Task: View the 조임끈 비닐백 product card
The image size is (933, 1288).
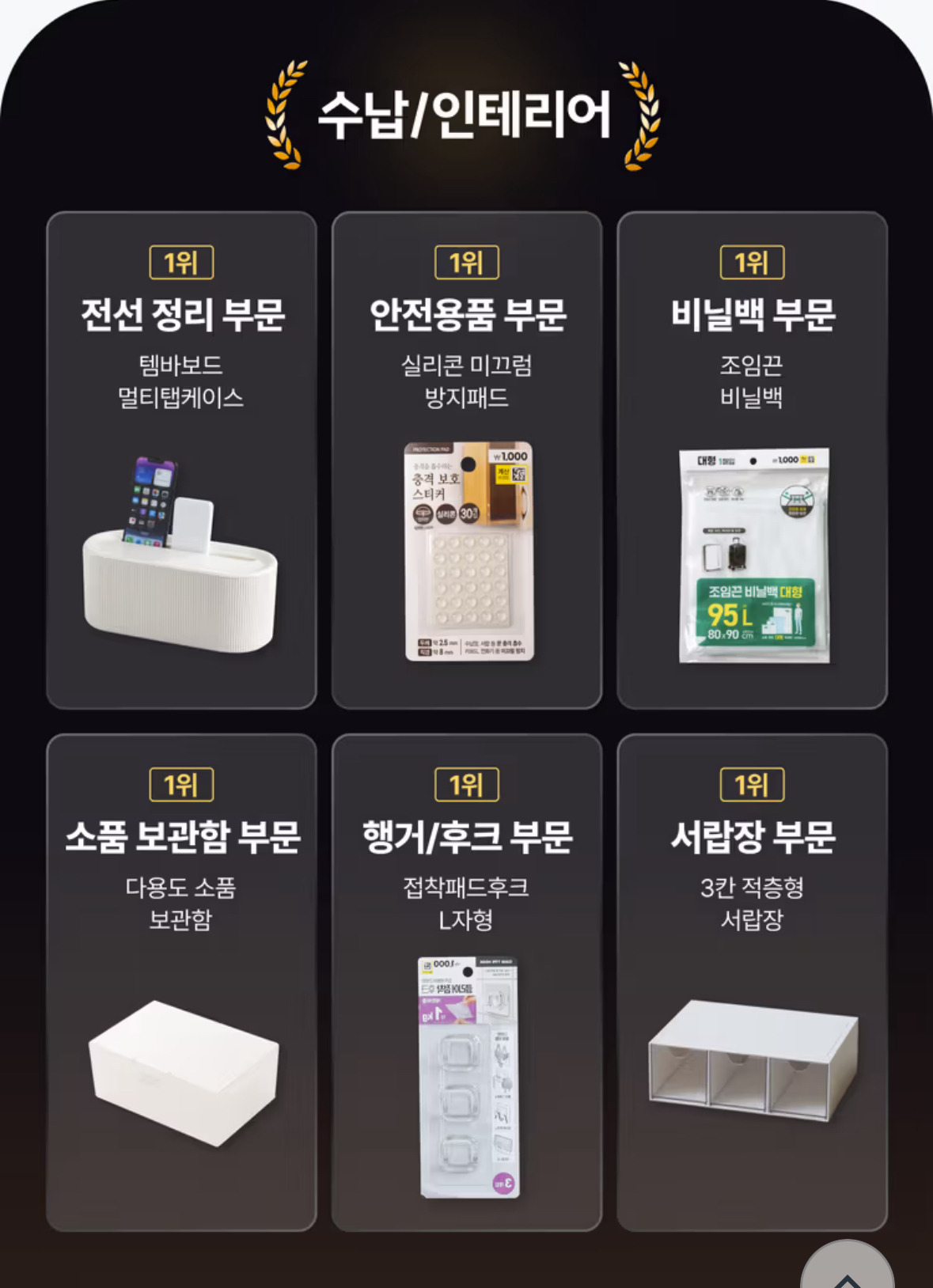Action: [752, 460]
